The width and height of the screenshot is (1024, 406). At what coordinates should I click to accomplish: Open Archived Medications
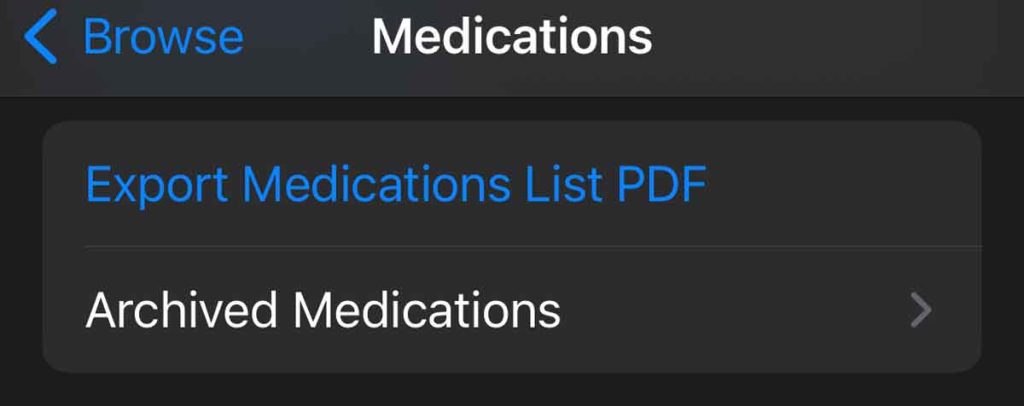pos(510,311)
